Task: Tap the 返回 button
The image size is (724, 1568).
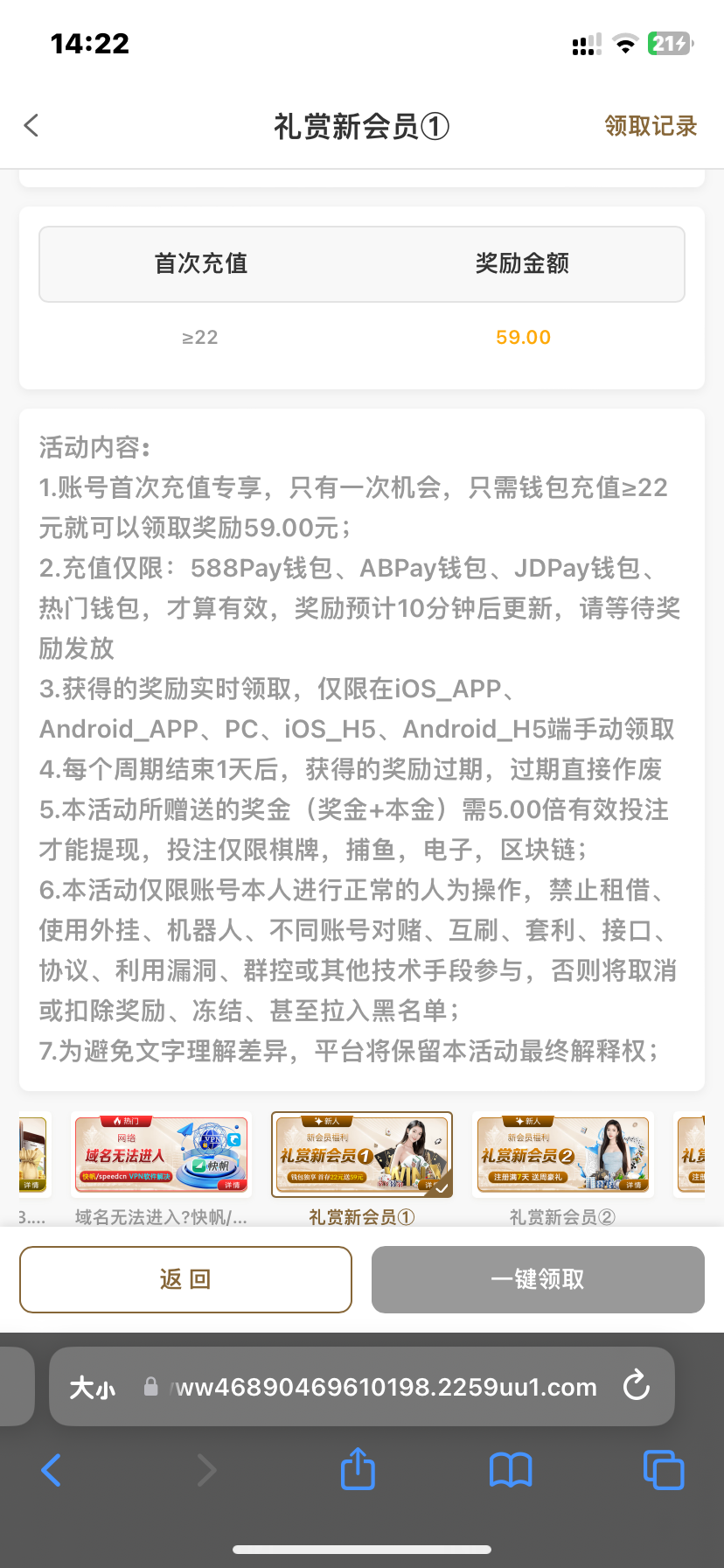Action: click(185, 1279)
